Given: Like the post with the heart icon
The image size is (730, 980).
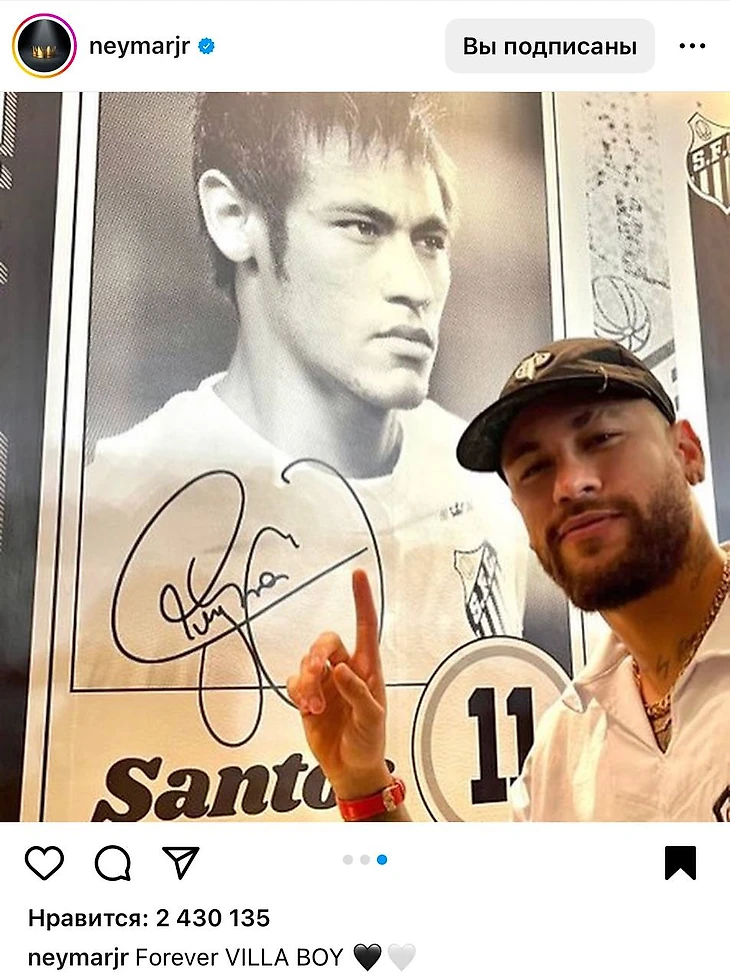Looking at the screenshot, I should [44, 862].
